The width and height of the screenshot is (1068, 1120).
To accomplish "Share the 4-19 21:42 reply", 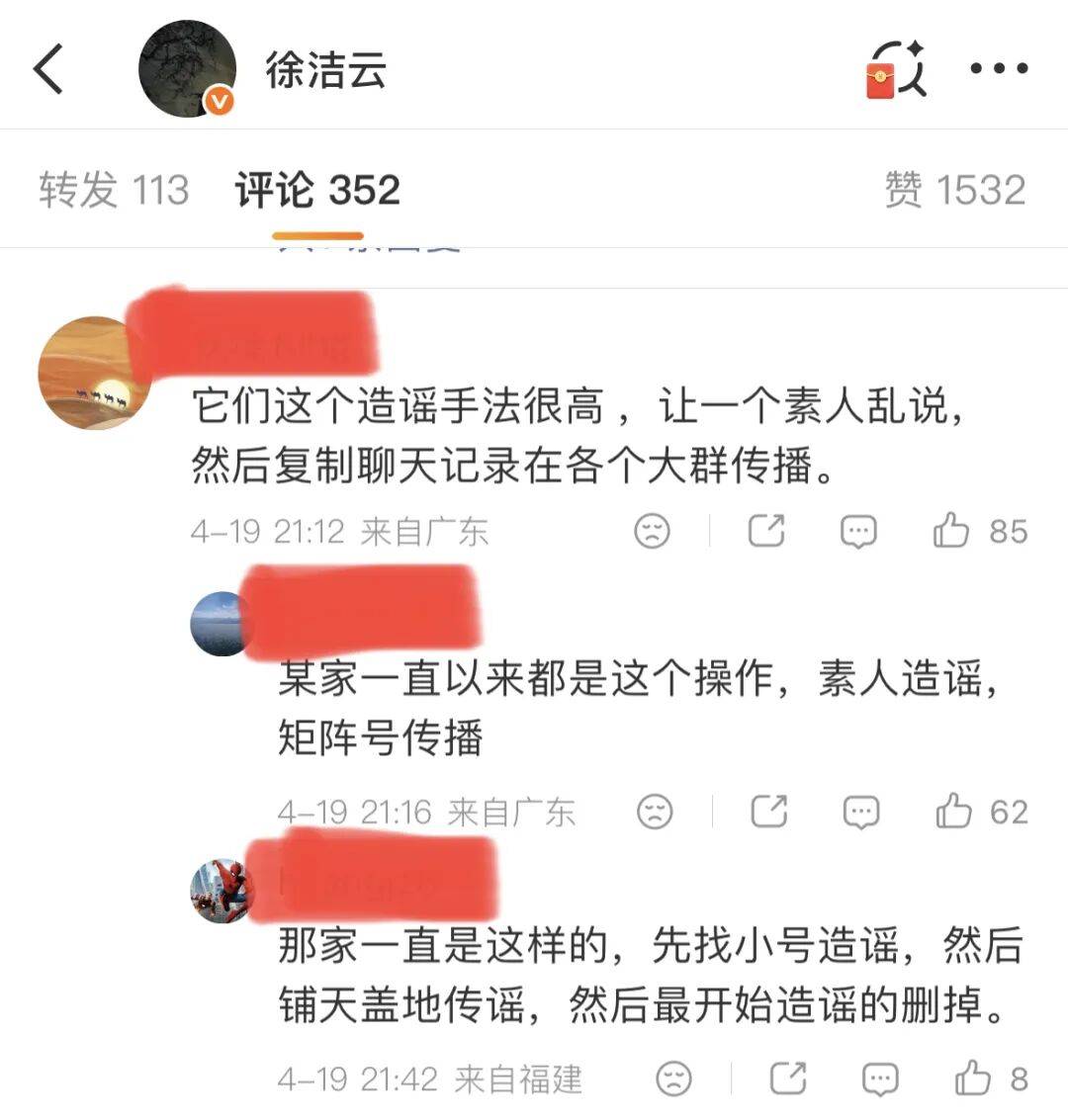I will click(788, 1077).
